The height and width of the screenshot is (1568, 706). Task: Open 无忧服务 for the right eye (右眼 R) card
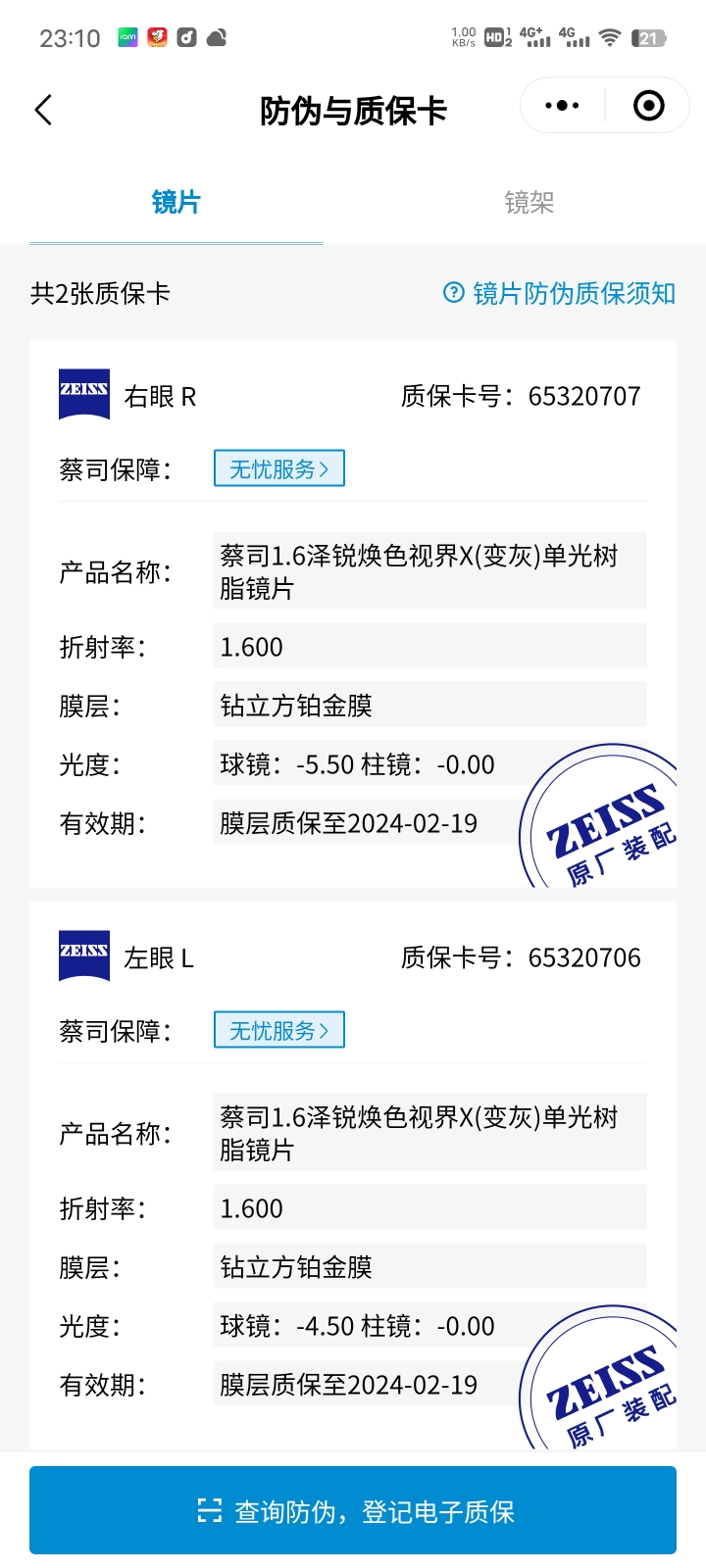[279, 468]
